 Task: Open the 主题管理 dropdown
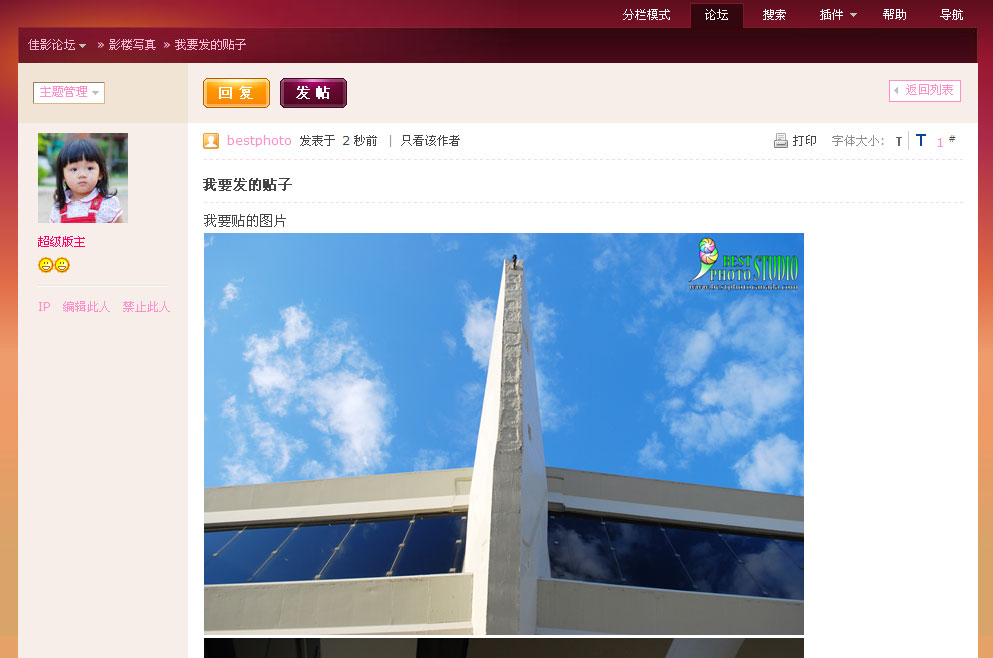(69, 92)
